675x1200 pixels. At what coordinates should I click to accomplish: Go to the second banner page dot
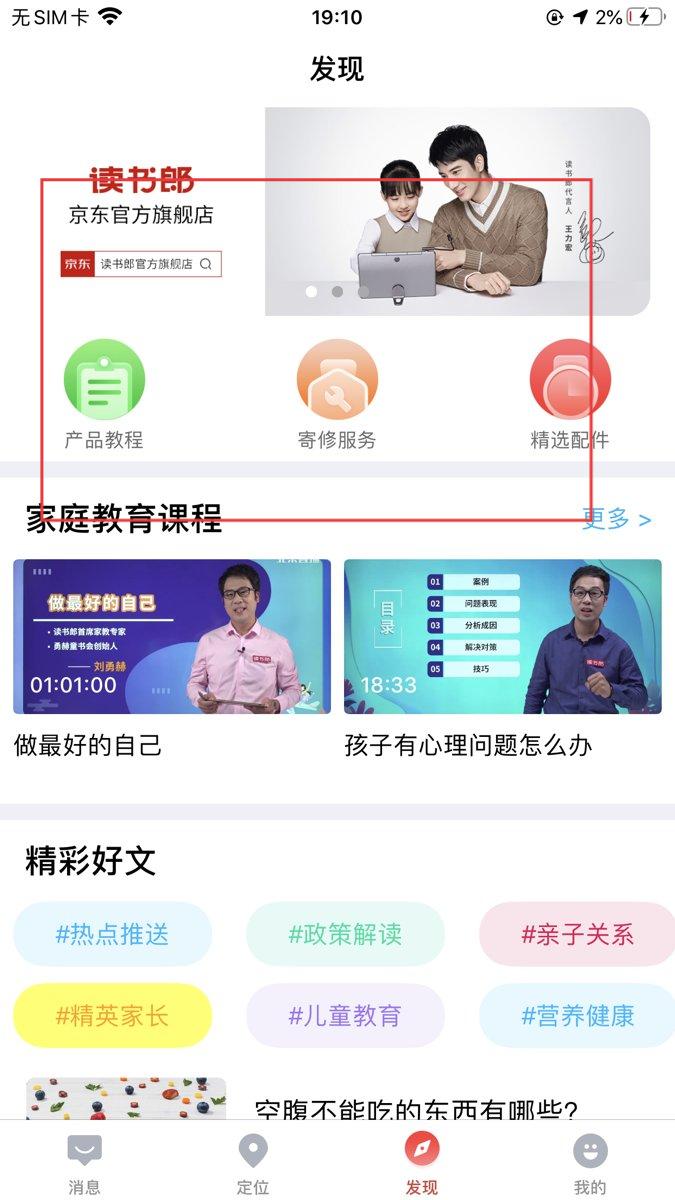(x=337, y=292)
